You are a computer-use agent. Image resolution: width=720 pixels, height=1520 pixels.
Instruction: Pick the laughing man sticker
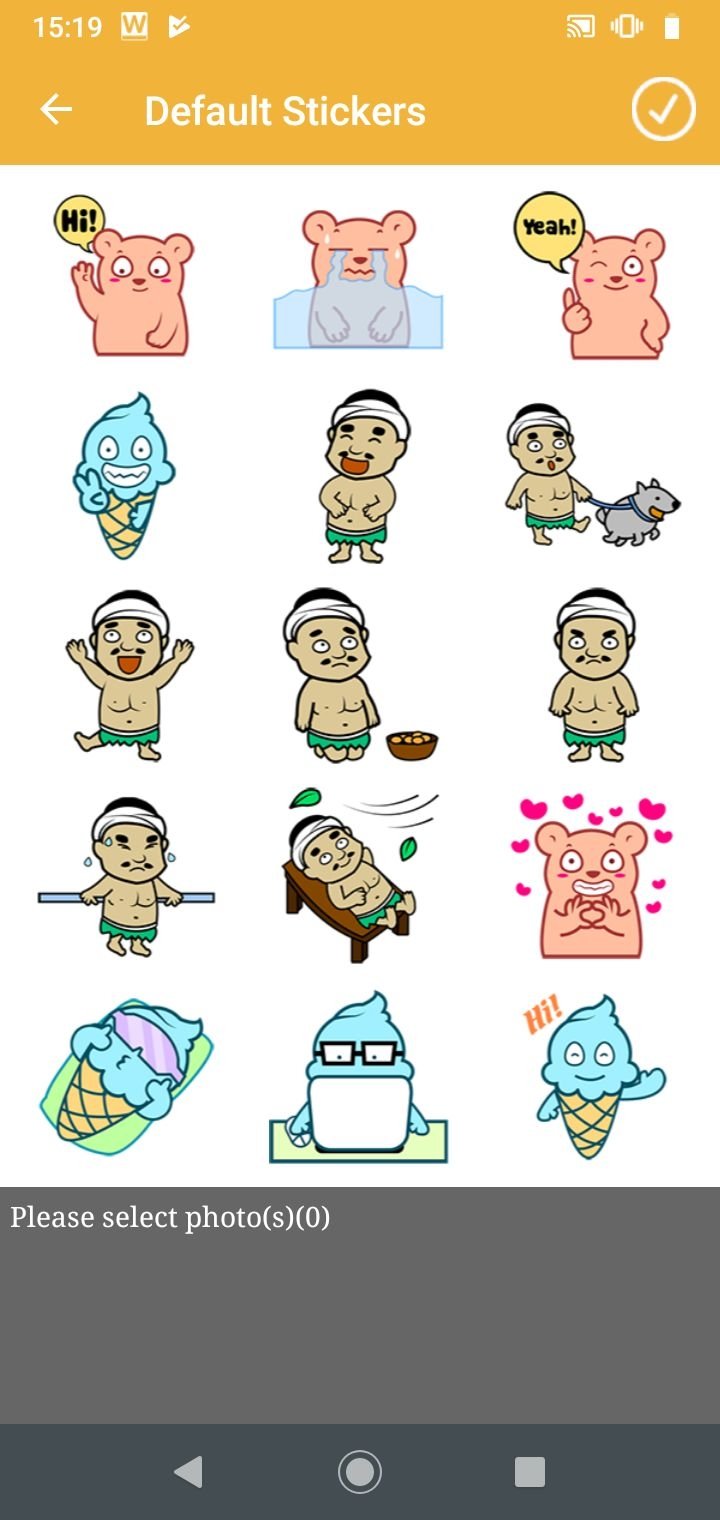(x=358, y=476)
